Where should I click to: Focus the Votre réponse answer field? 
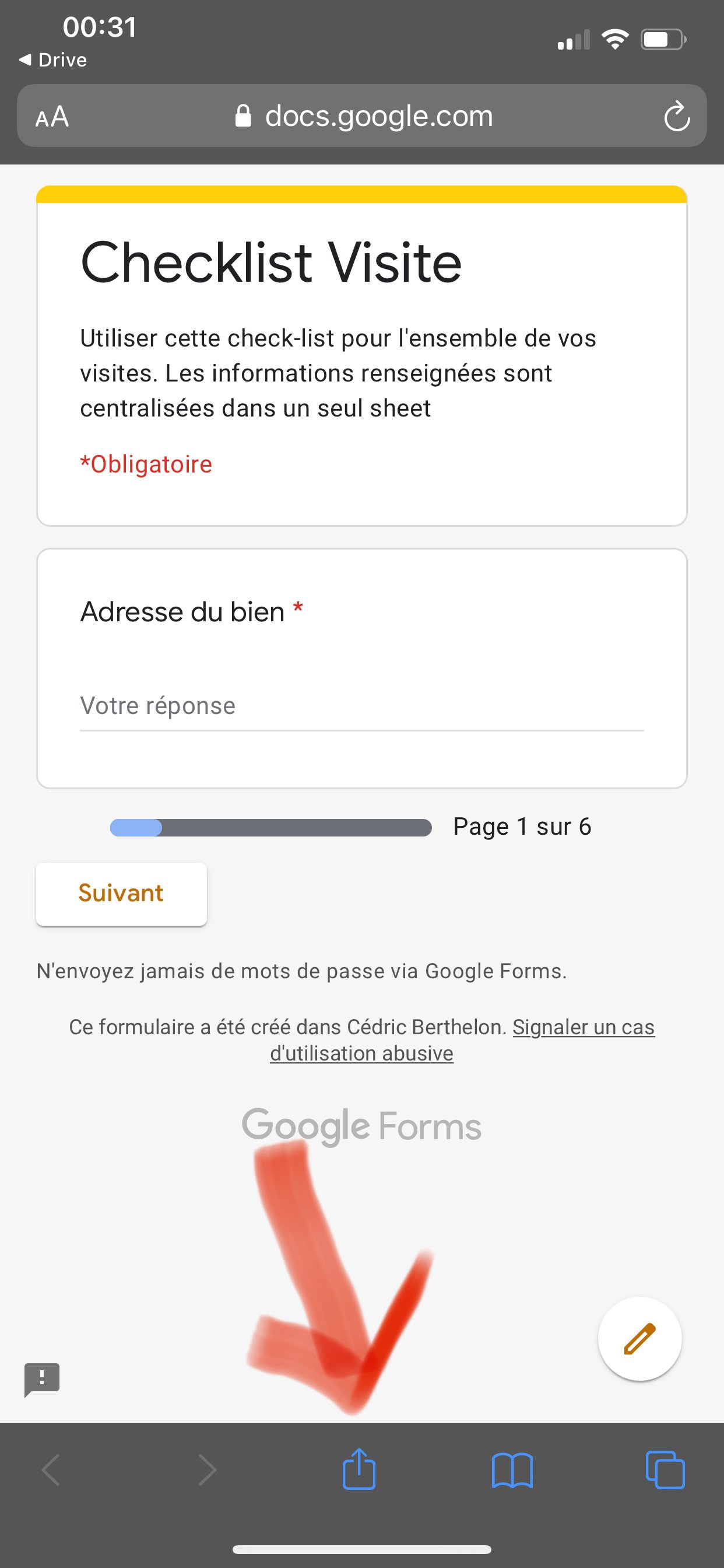(361, 706)
